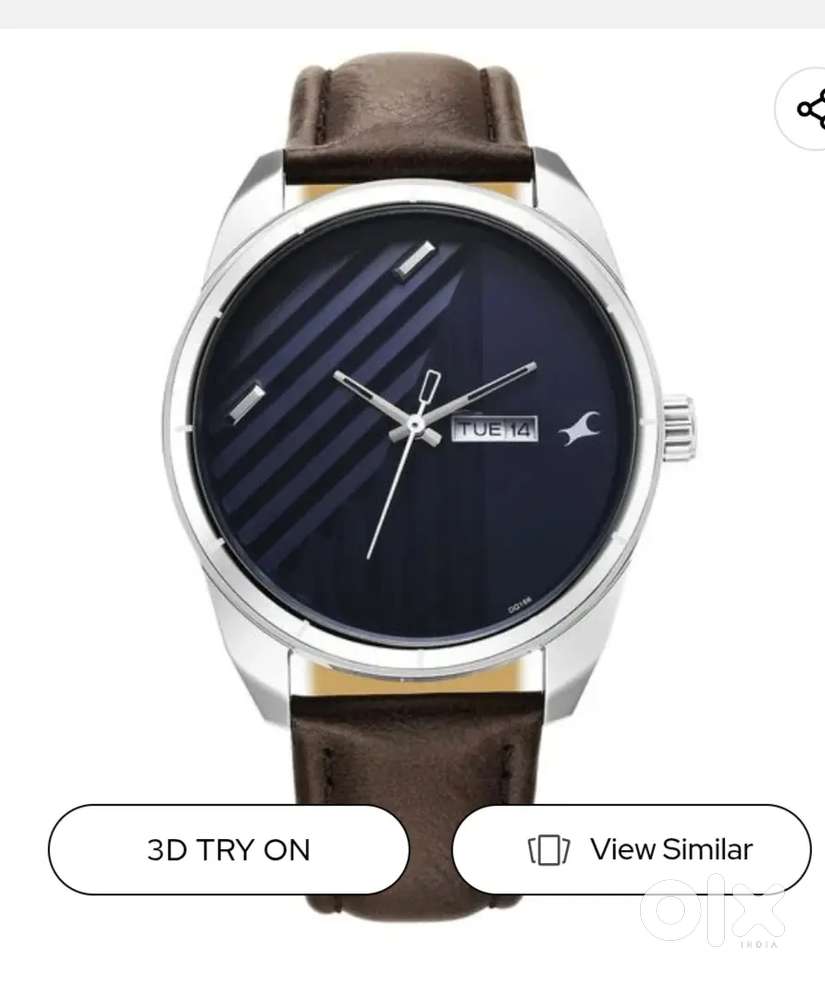Image resolution: width=825 pixels, height=999 pixels.
Task: Launch the 3D TRY ON feature
Action: [228, 850]
